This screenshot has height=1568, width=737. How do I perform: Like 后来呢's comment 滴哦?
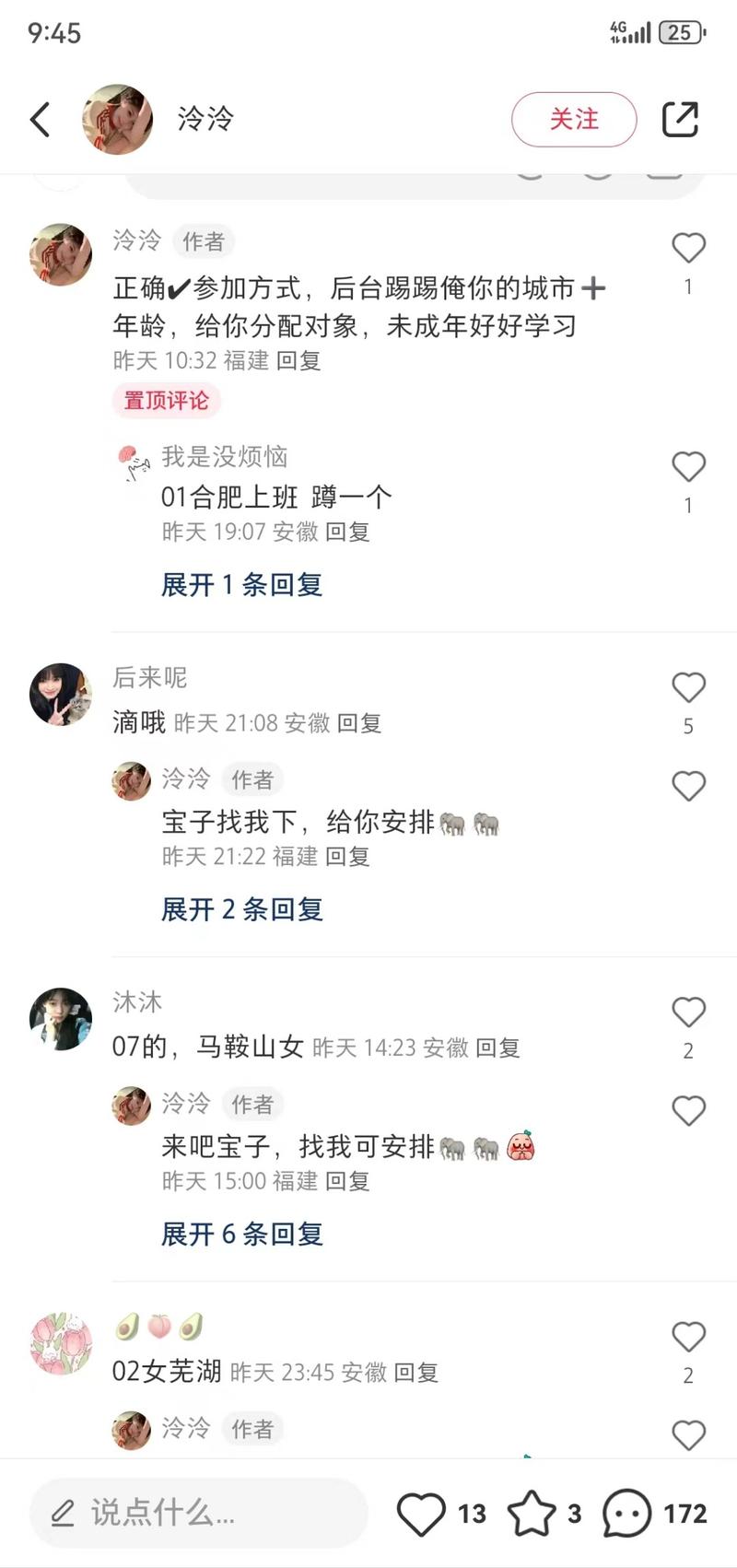point(688,688)
